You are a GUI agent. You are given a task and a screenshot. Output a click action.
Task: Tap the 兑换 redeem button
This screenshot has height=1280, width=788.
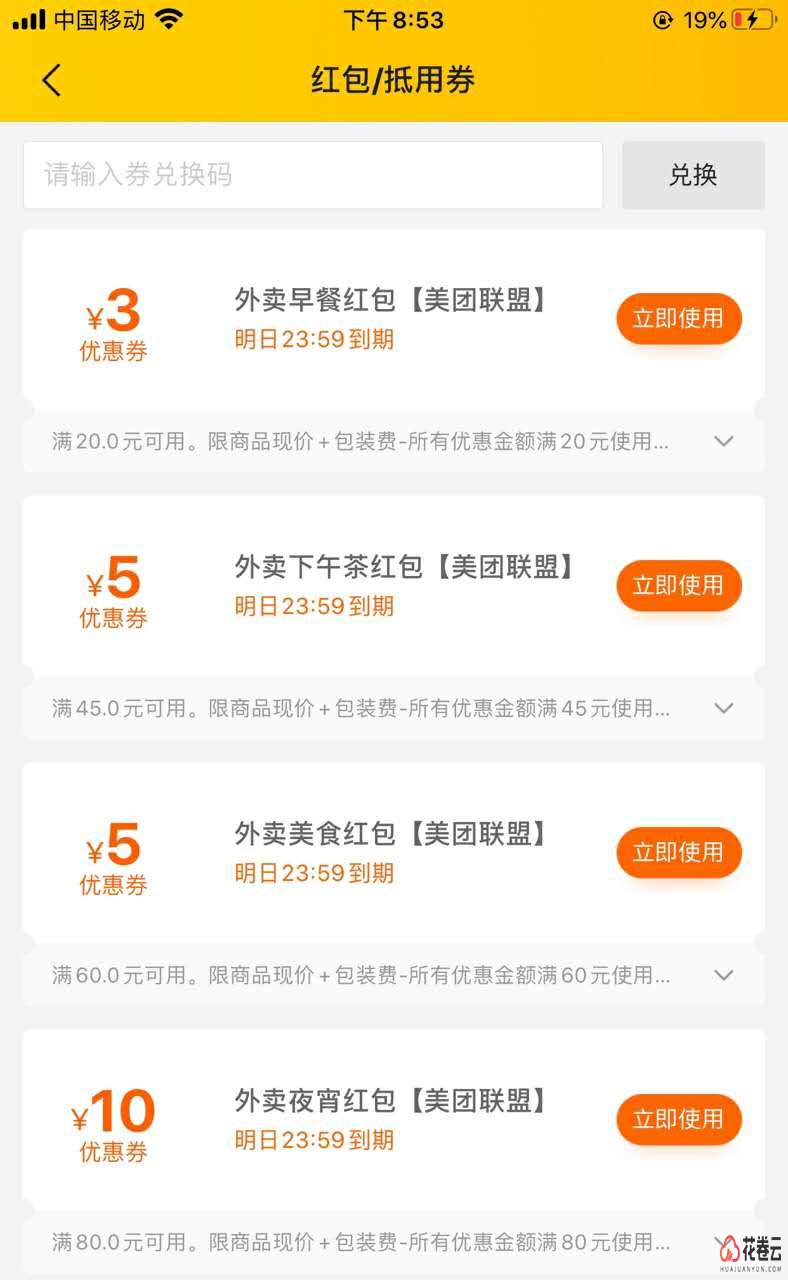click(x=693, y=175)
